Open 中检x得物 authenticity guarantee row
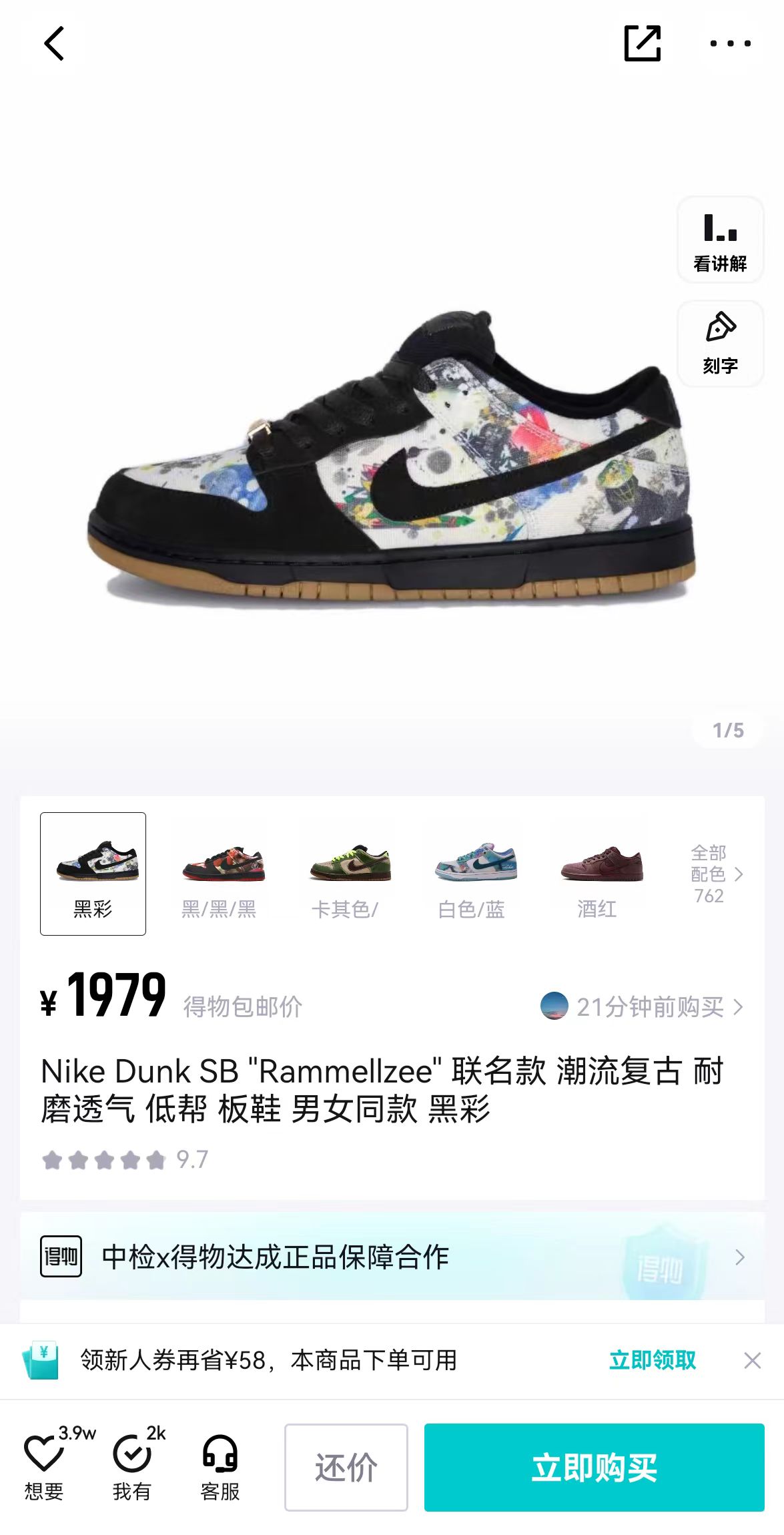Image resolution: width=784 pixels, height=1535 pixels. click(x=392, y=1257)
